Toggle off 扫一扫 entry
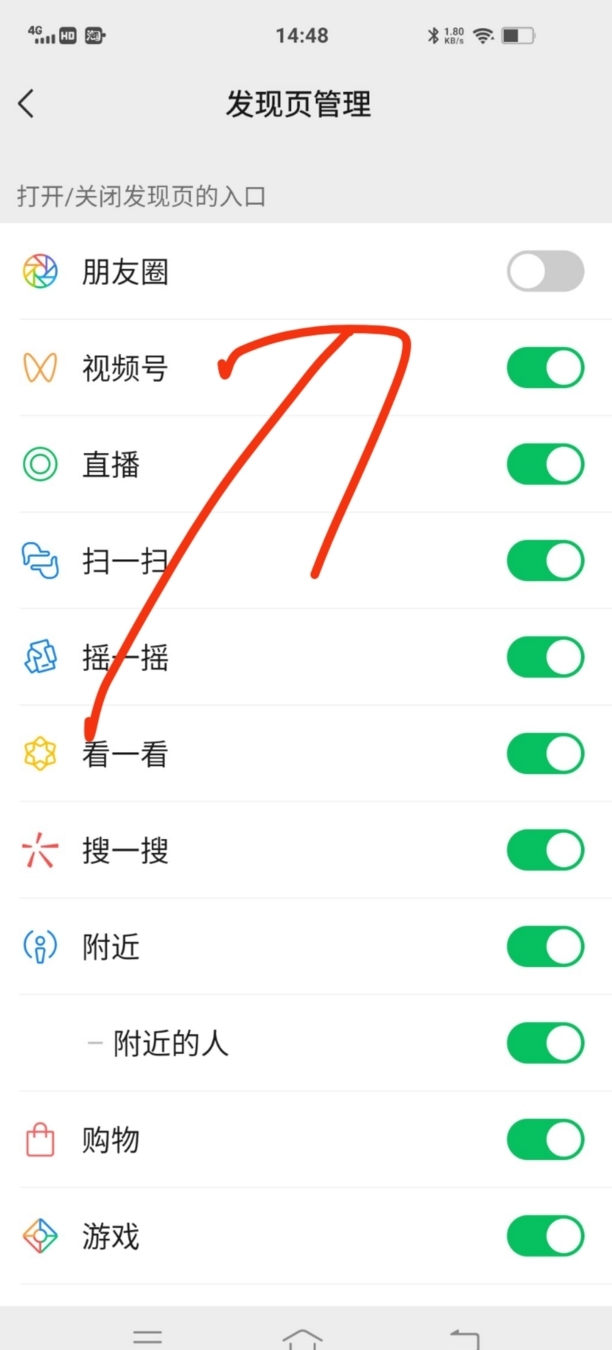Screen dimensions: 612x1350 tap(545, 561)
